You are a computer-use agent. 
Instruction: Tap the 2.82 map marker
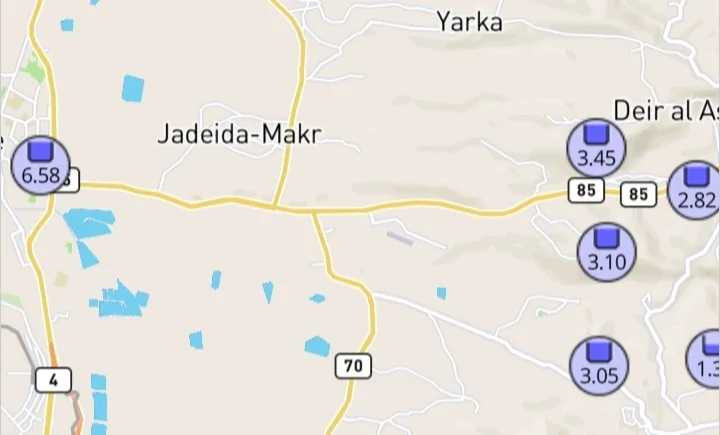(x=696, y=190)
